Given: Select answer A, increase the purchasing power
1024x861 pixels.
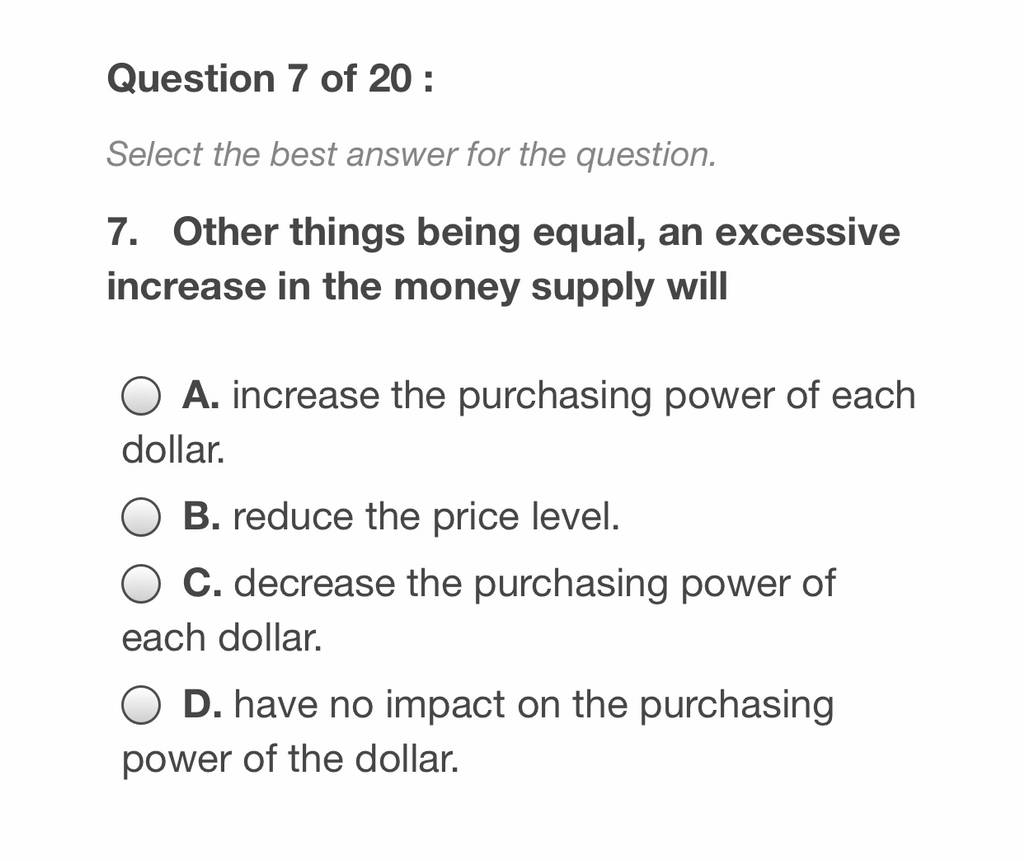Looking at the screenshot, I should (140, 396).
